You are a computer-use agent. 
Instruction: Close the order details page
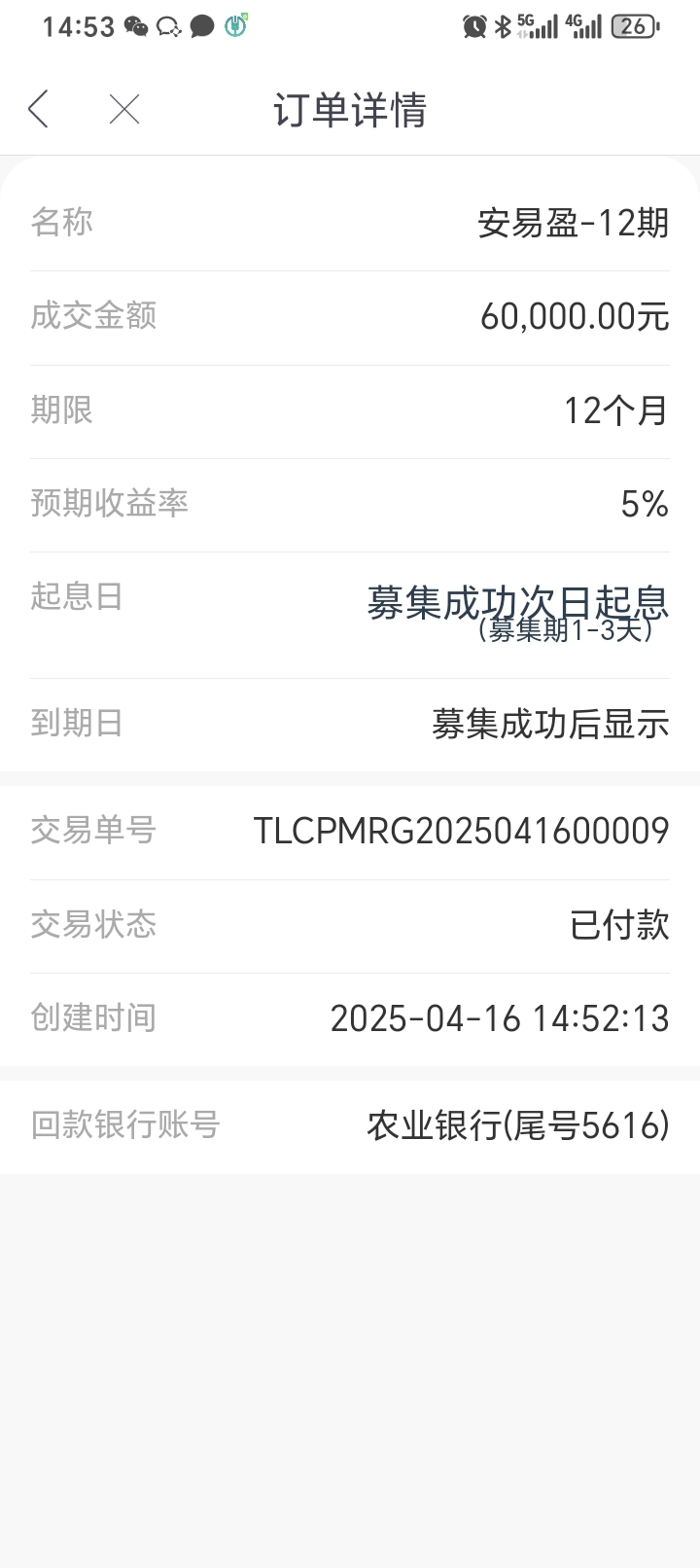[x=124, y=109]
